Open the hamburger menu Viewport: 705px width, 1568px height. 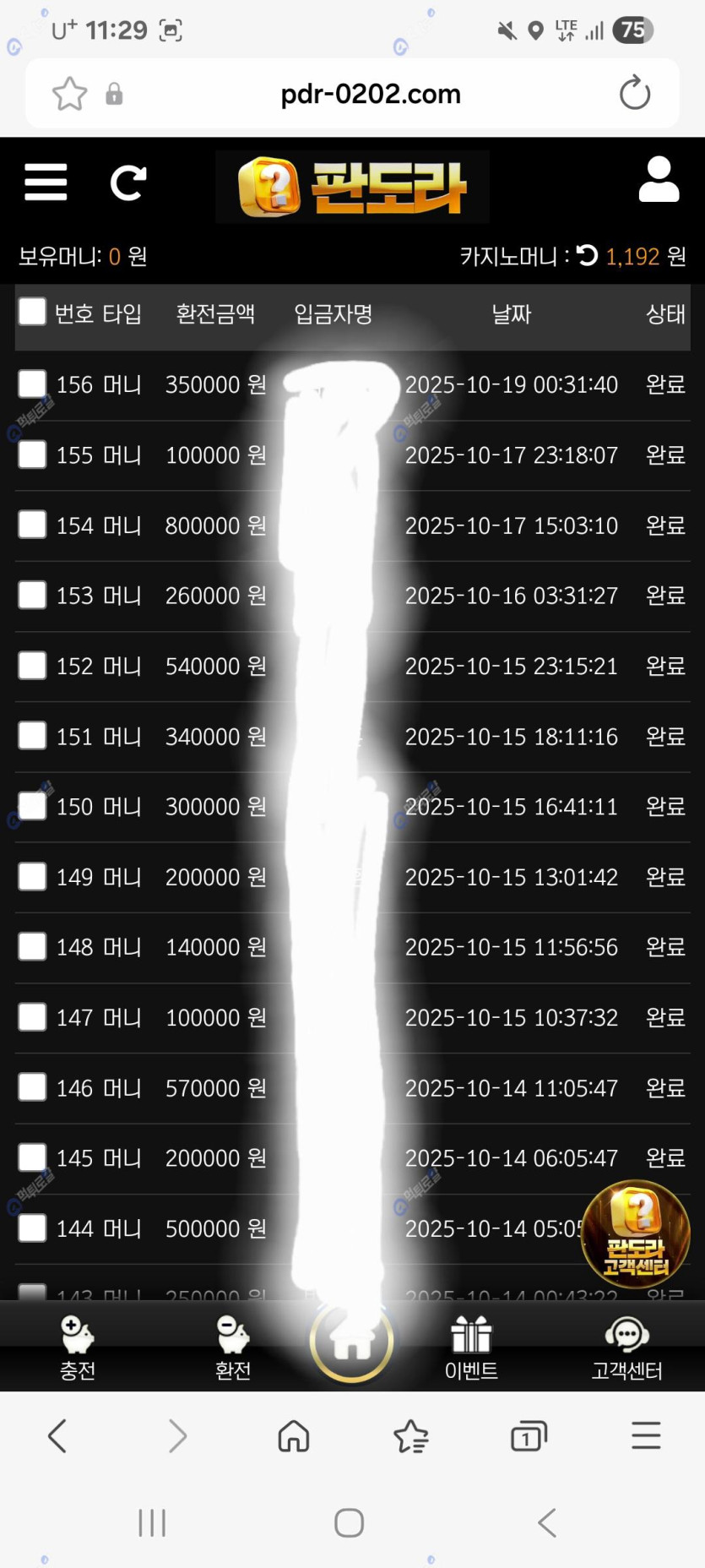(46, 182)
